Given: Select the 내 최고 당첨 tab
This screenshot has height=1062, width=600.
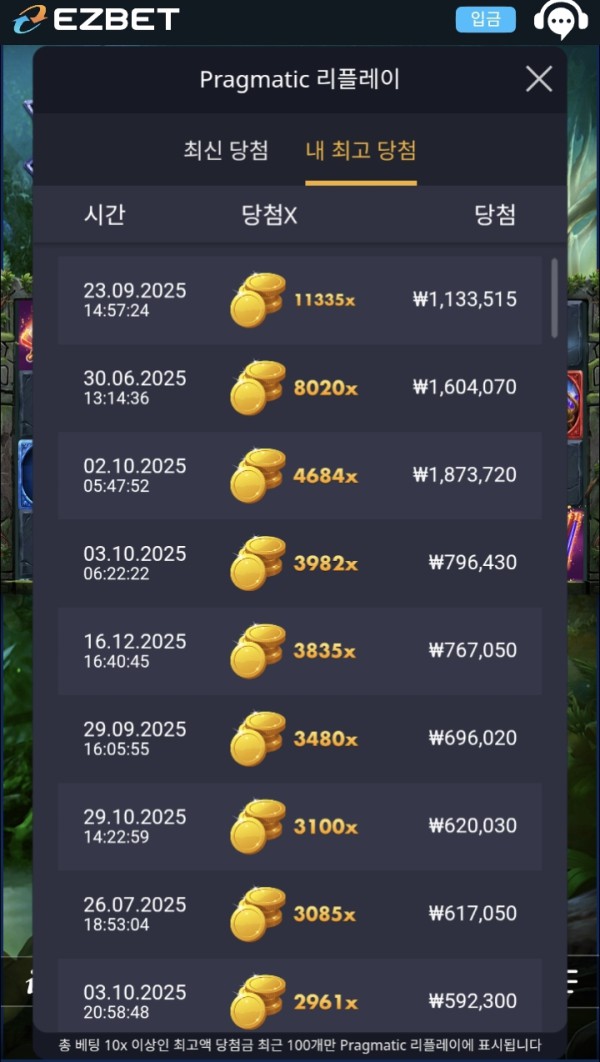Looking at the screenshot, I should tap(360, 151).
